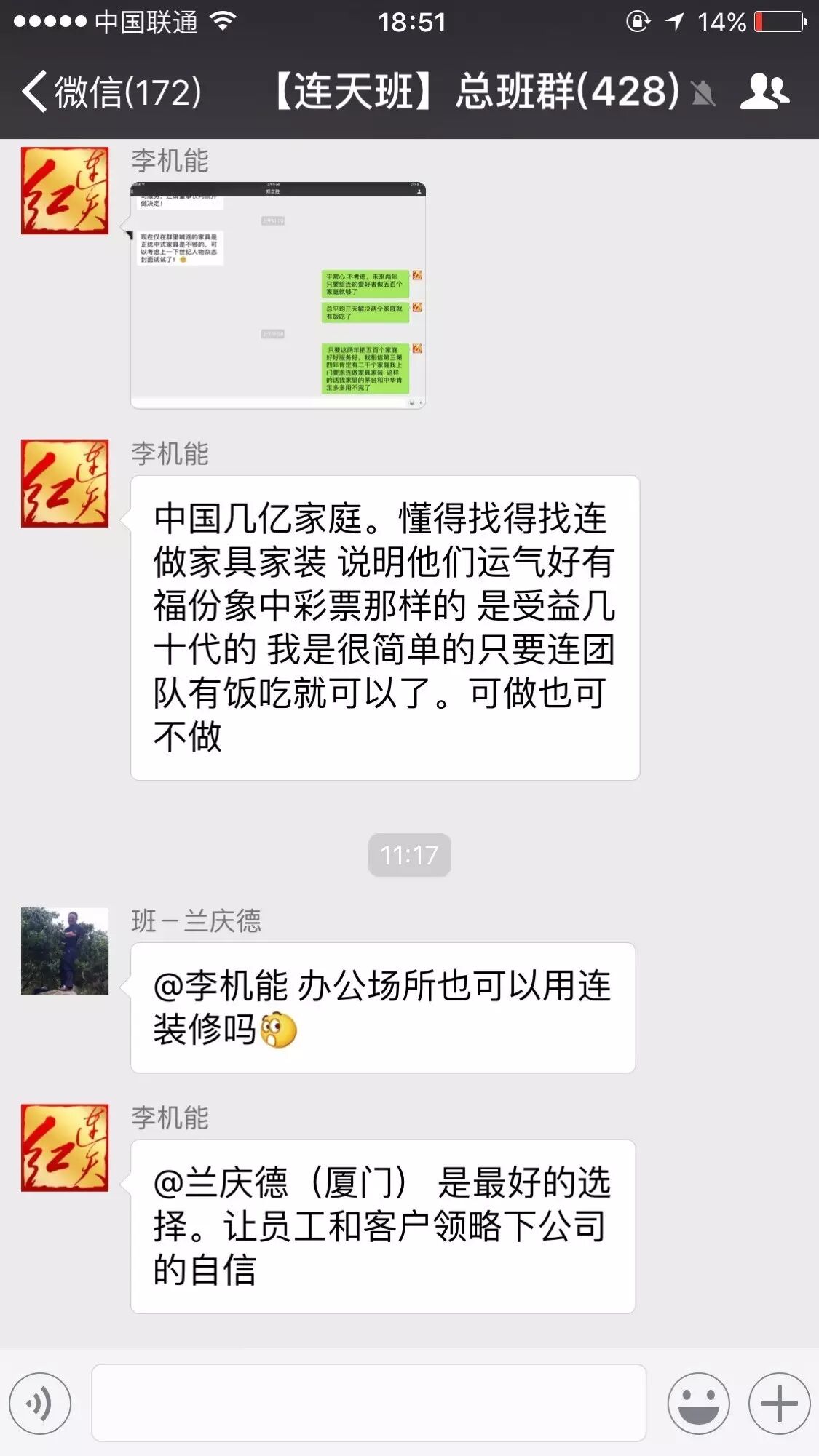Tap 班-兰庆德's profile avatar

pos(65,950)
